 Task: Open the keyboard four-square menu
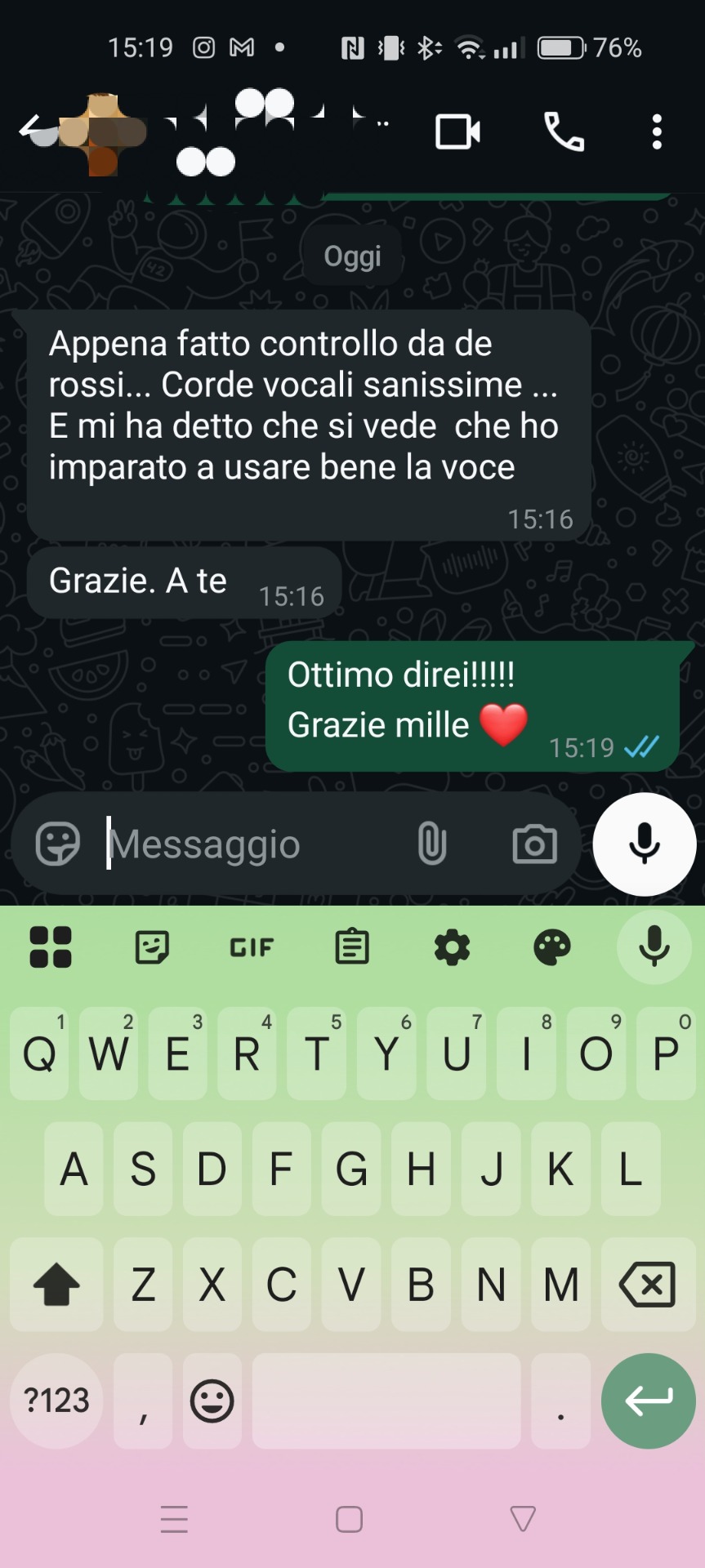51,947
